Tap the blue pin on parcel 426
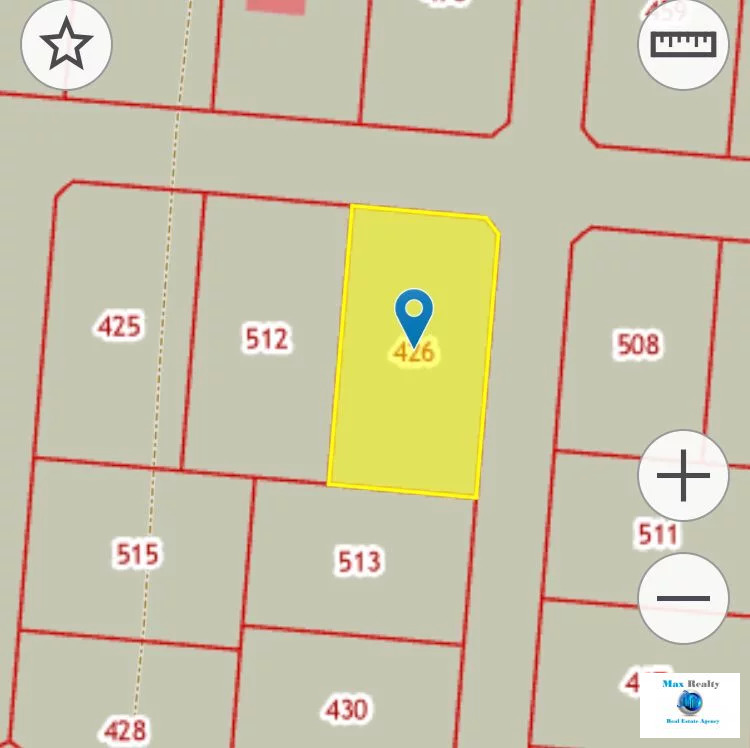This screenshot has width=750, height=748. [414, 313]
